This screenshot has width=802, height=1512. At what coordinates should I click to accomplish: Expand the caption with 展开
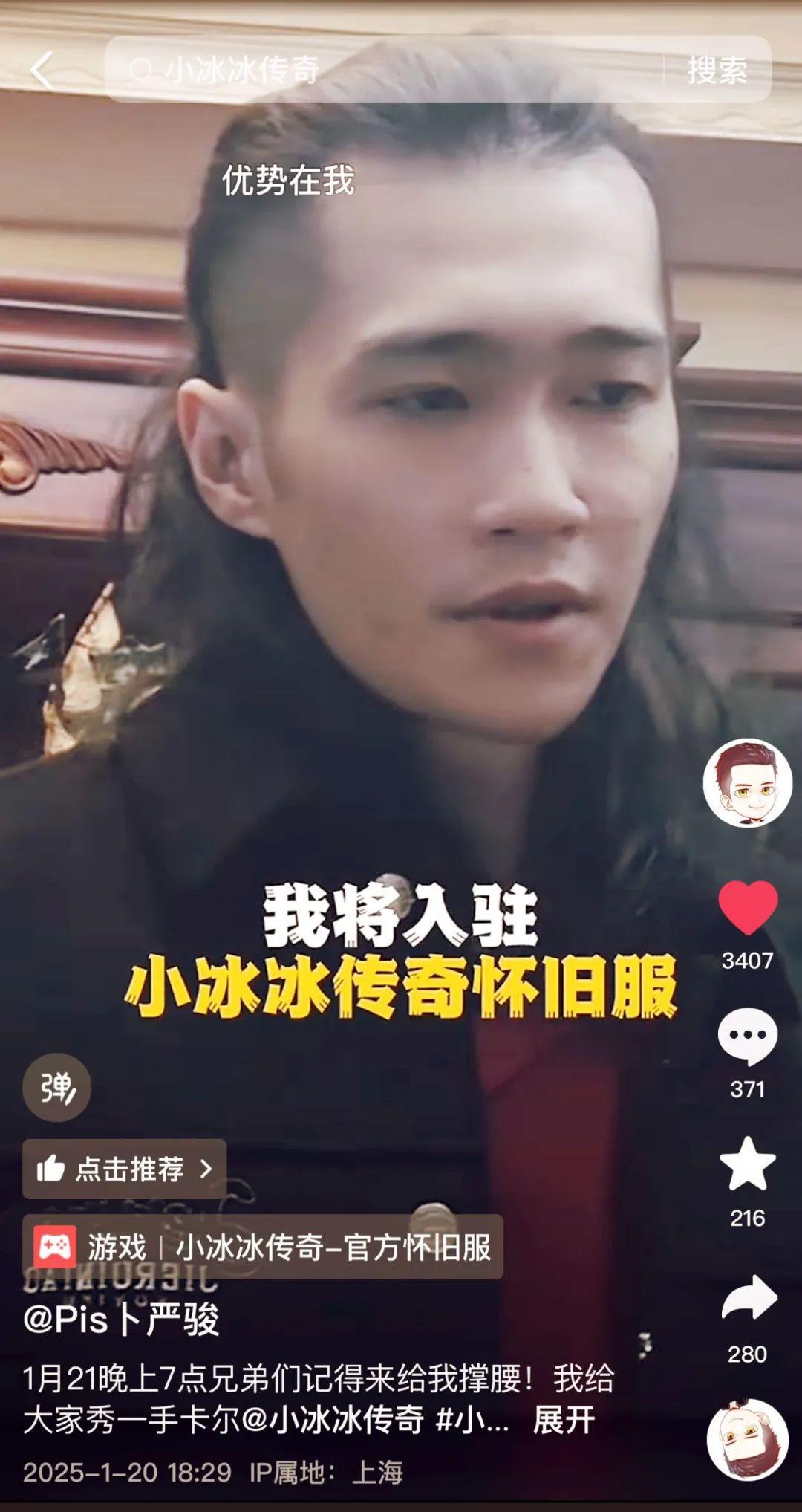point(564,1420)
